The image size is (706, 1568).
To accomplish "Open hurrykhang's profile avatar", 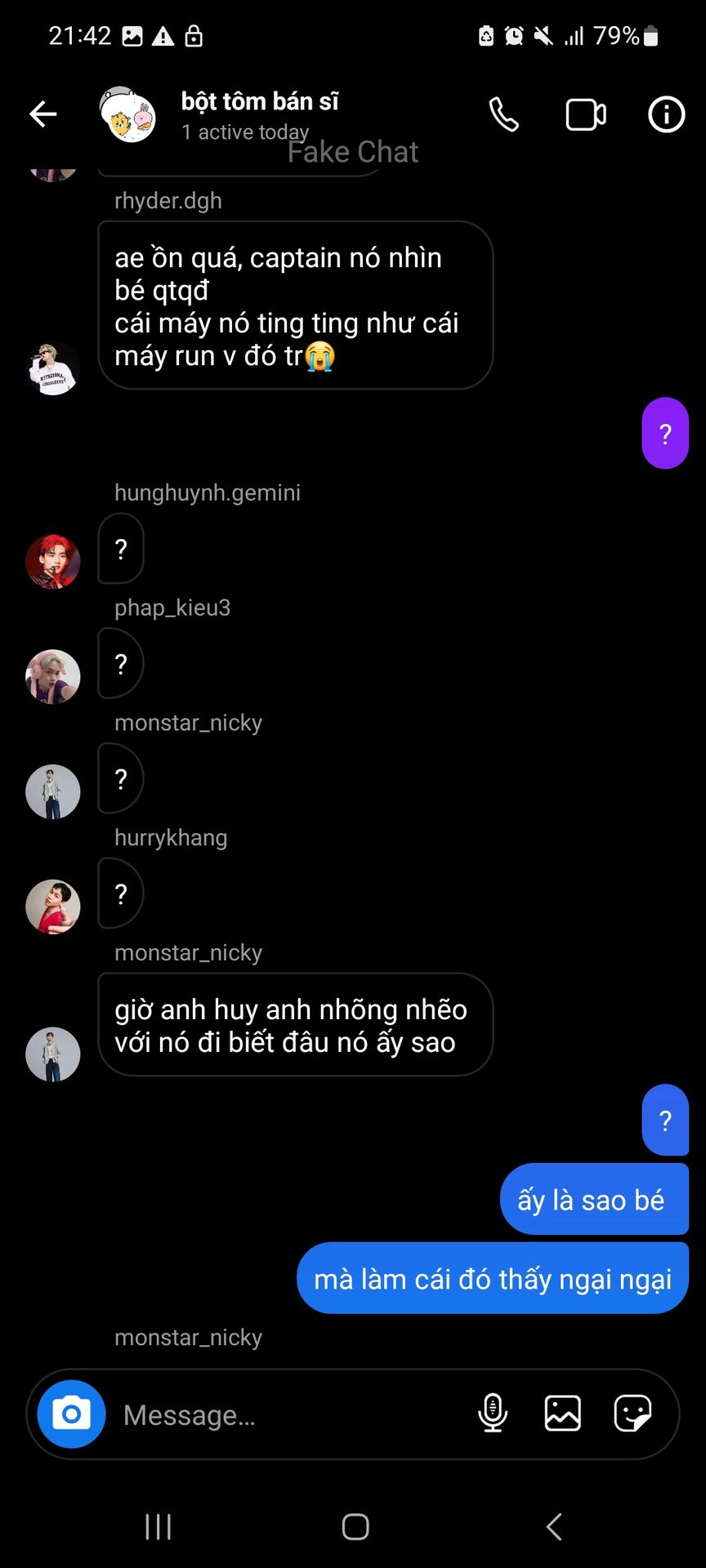I will click(53, 906).
